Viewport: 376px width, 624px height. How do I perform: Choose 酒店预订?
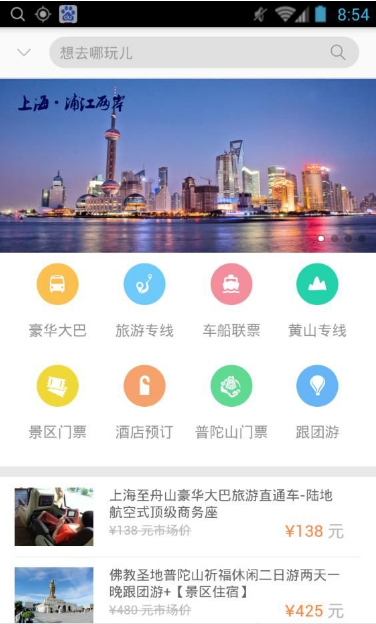[144, 403]
